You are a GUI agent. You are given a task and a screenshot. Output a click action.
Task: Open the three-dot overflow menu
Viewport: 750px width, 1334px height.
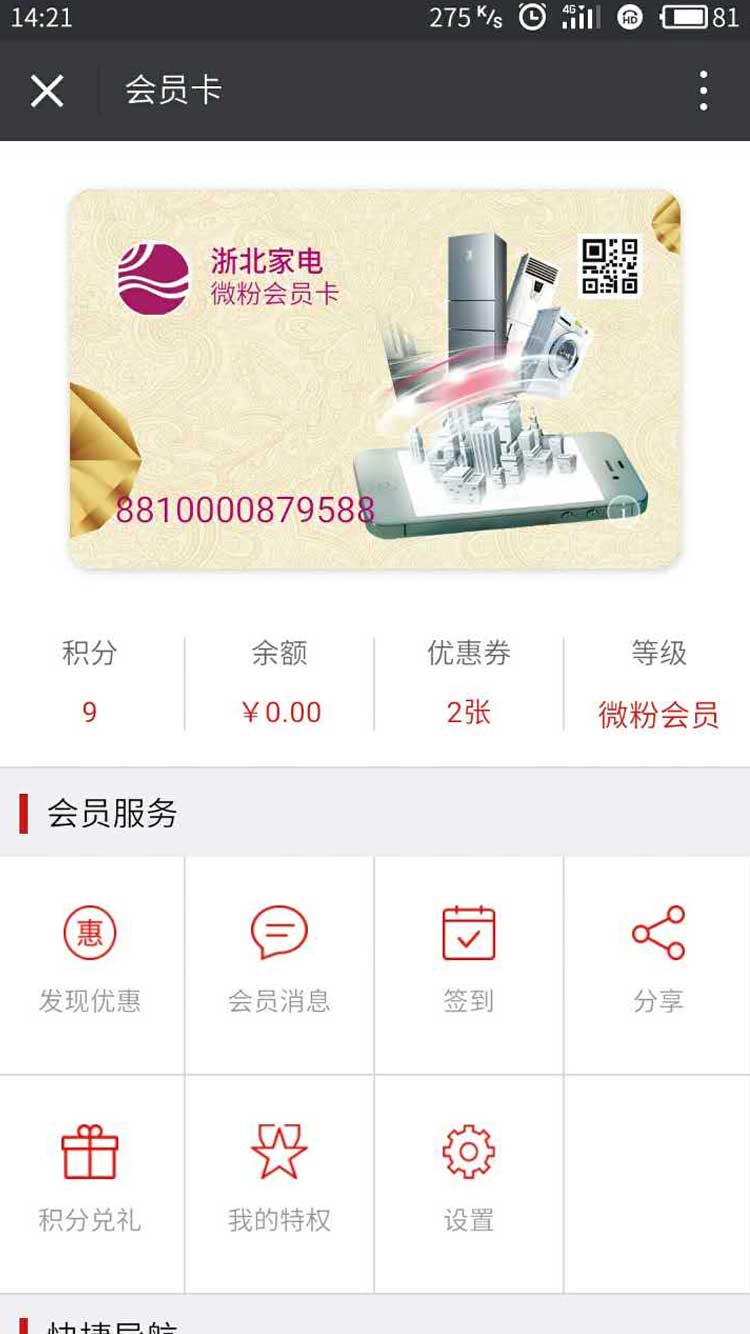[703, 91]
